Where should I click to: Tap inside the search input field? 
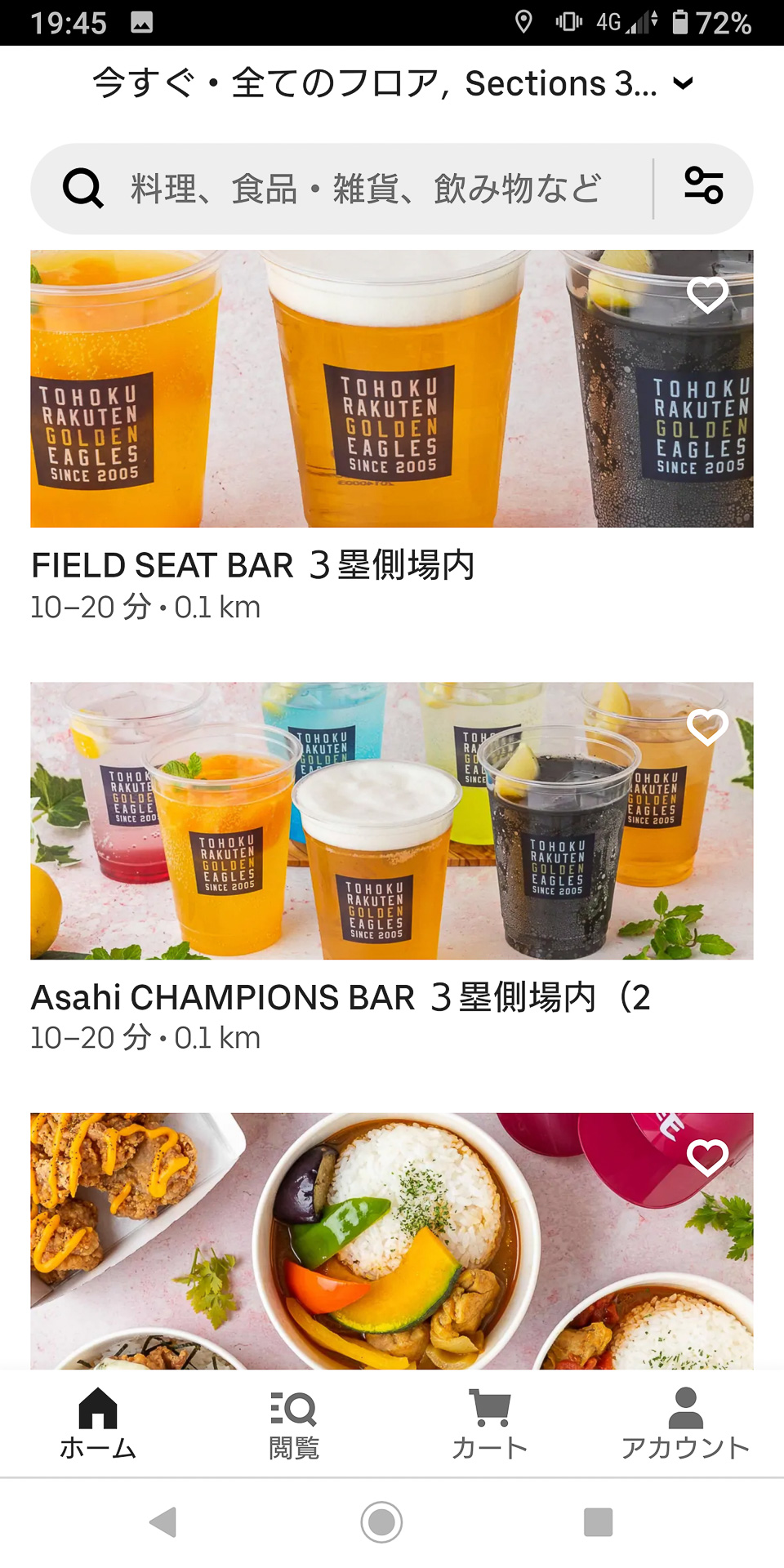point(367,189)
